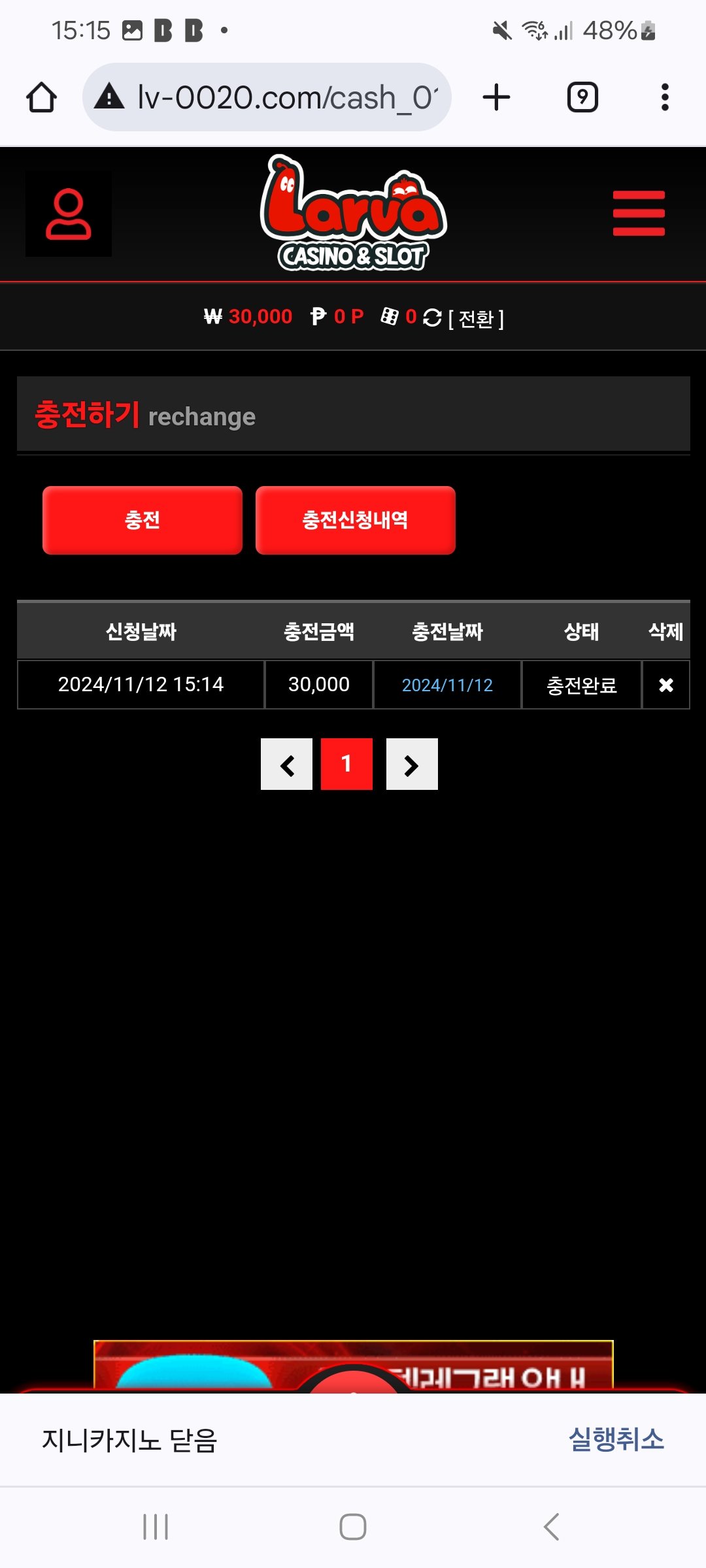The height and width of the screenshot is (1568, 706).
Task: Open a new browser tab
Action: tap(496, 97)
